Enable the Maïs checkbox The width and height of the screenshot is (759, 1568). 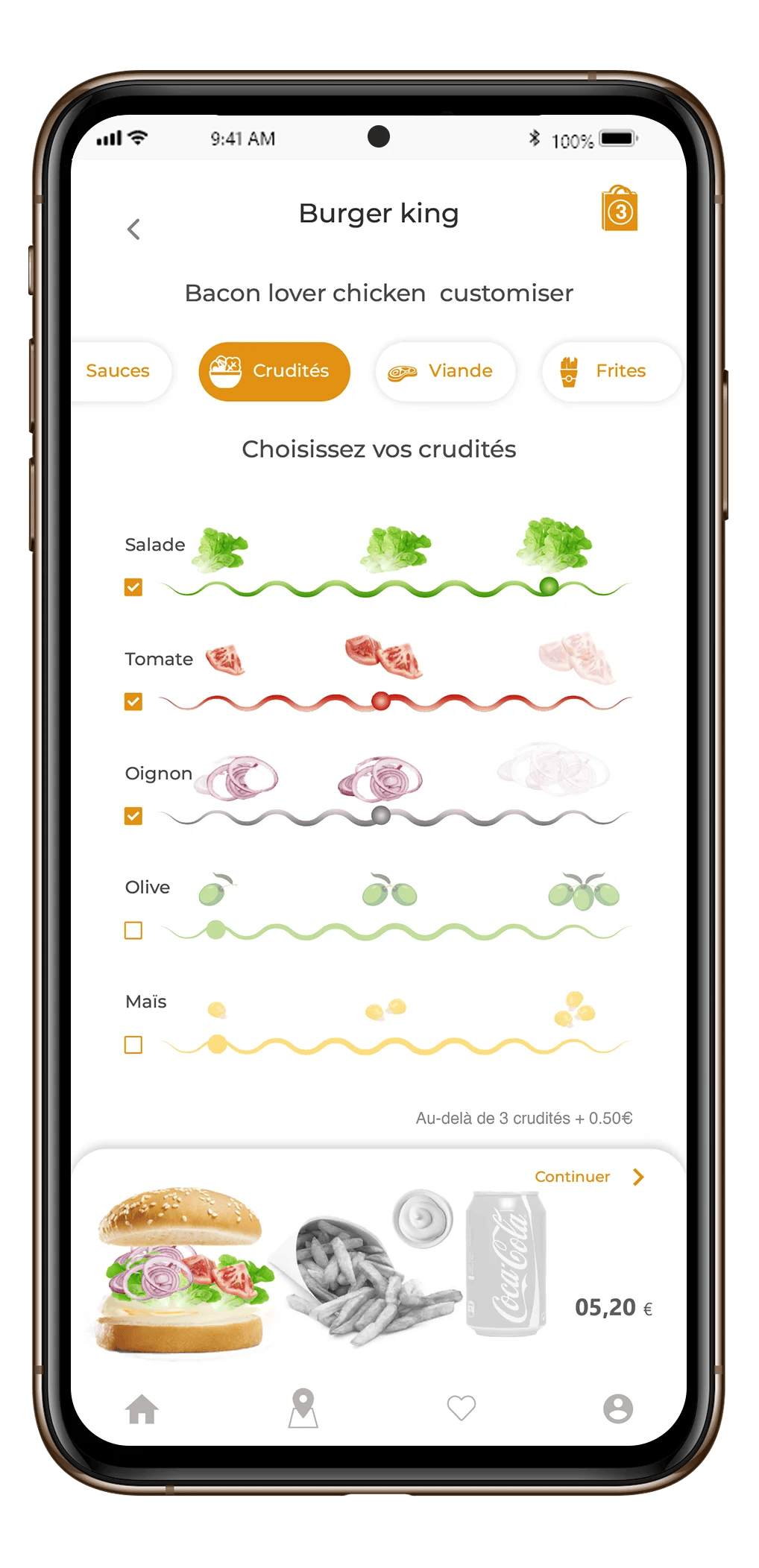(x=133, y=1045)
